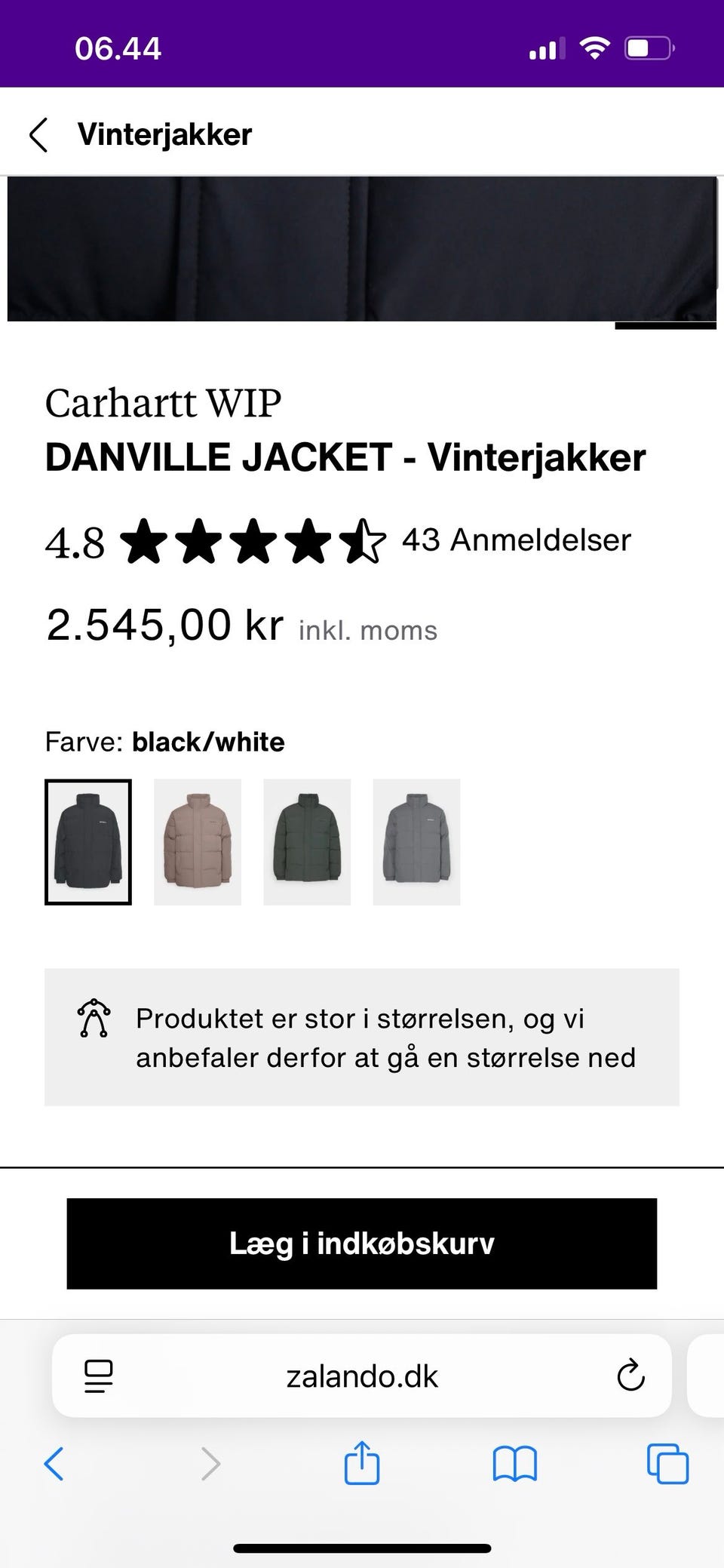This screenshot has height=1568, width=724.
Task: Reload the zalando.dk page
Action: coord(630,1376)
